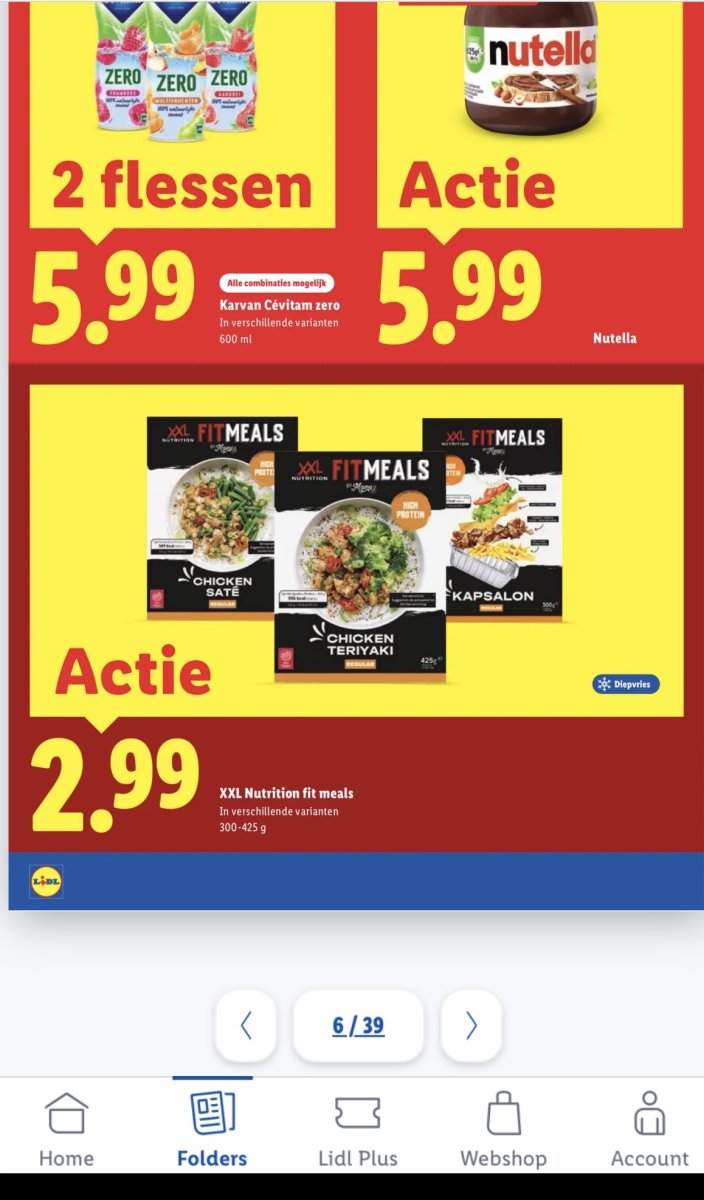Open the Folders tab
Screen dimensions: 704x1200
(x=212, y=1130)
